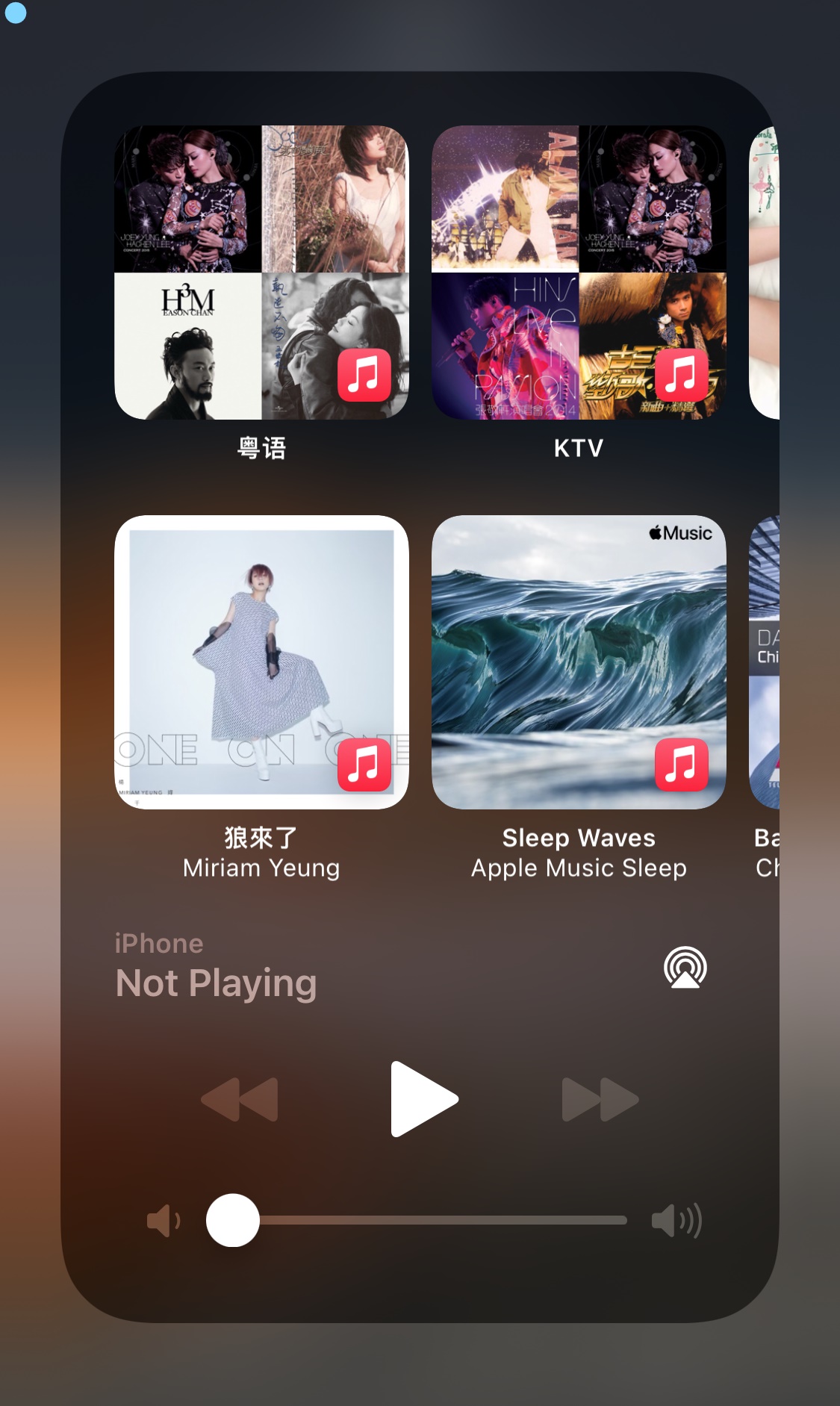Open Sleep Waves by Apple Music Sleep
Screen dimensions: 840x1406
click(x=579, y=662)
